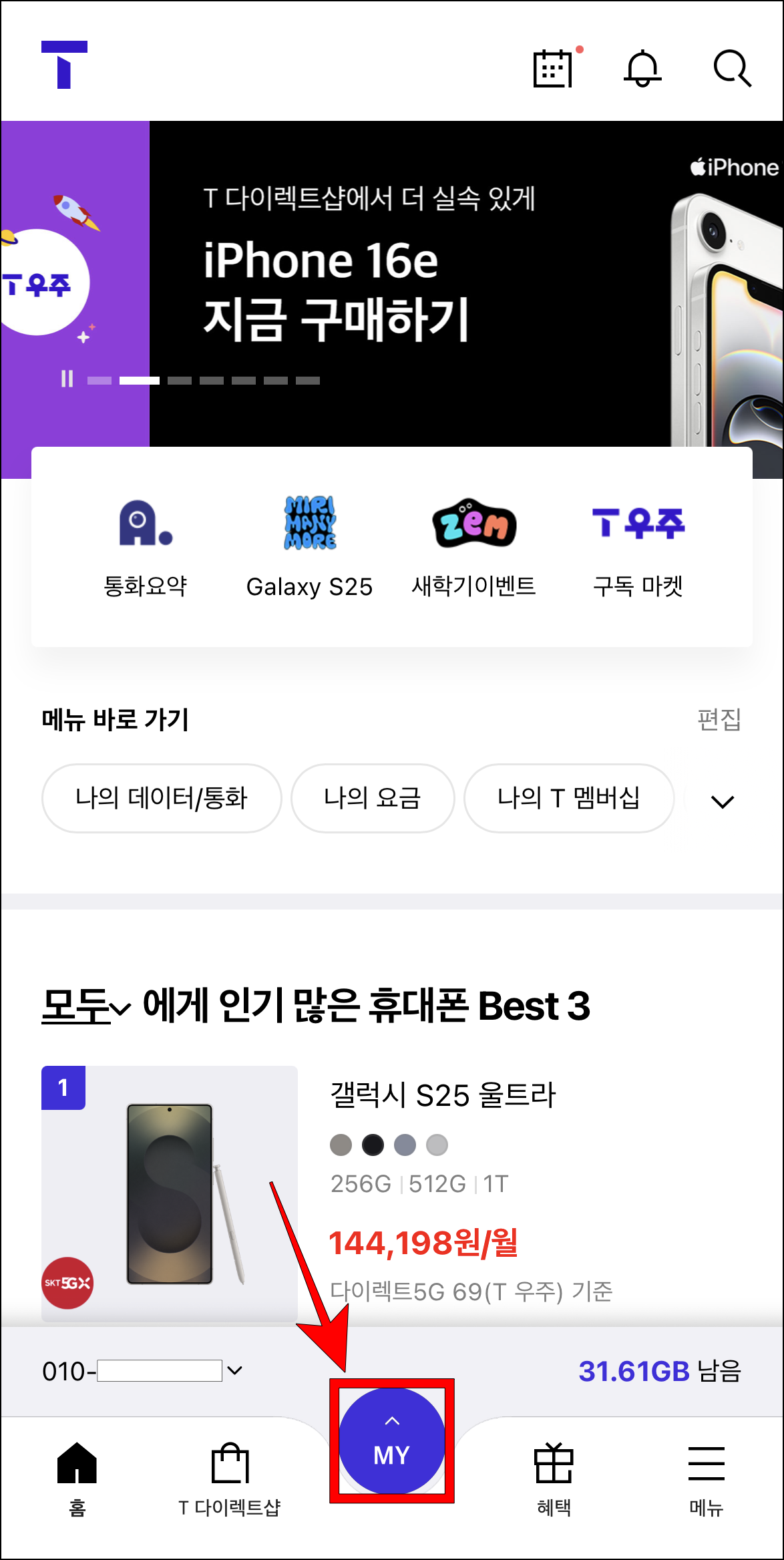Pause the banner carousel
The image size is (784, 1560).
67,379
